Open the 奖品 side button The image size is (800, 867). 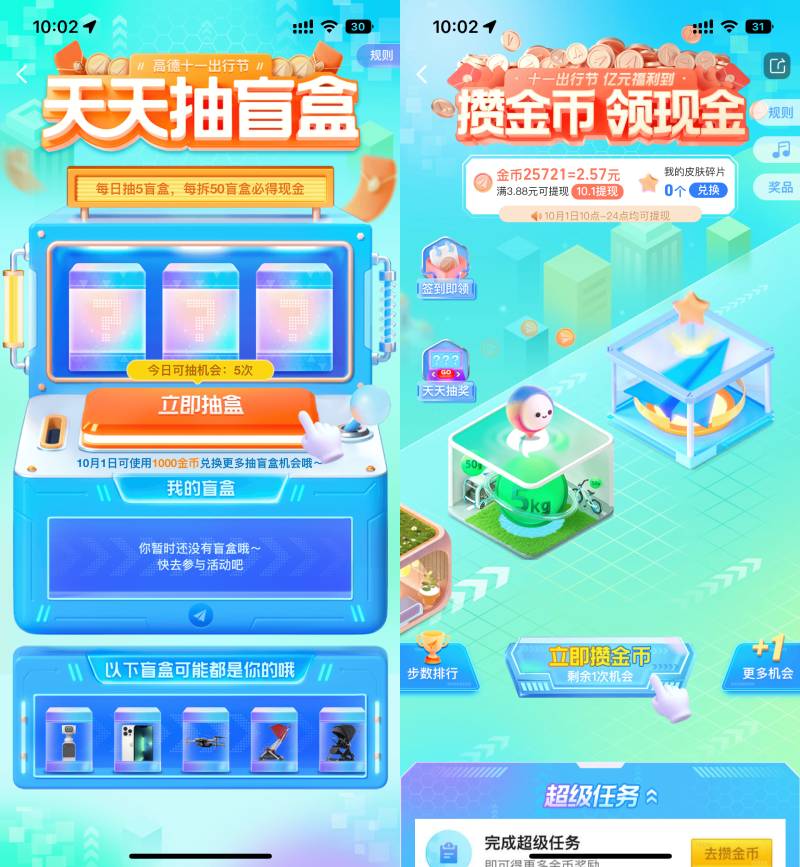pyautogui.click(x=779, y=187)
